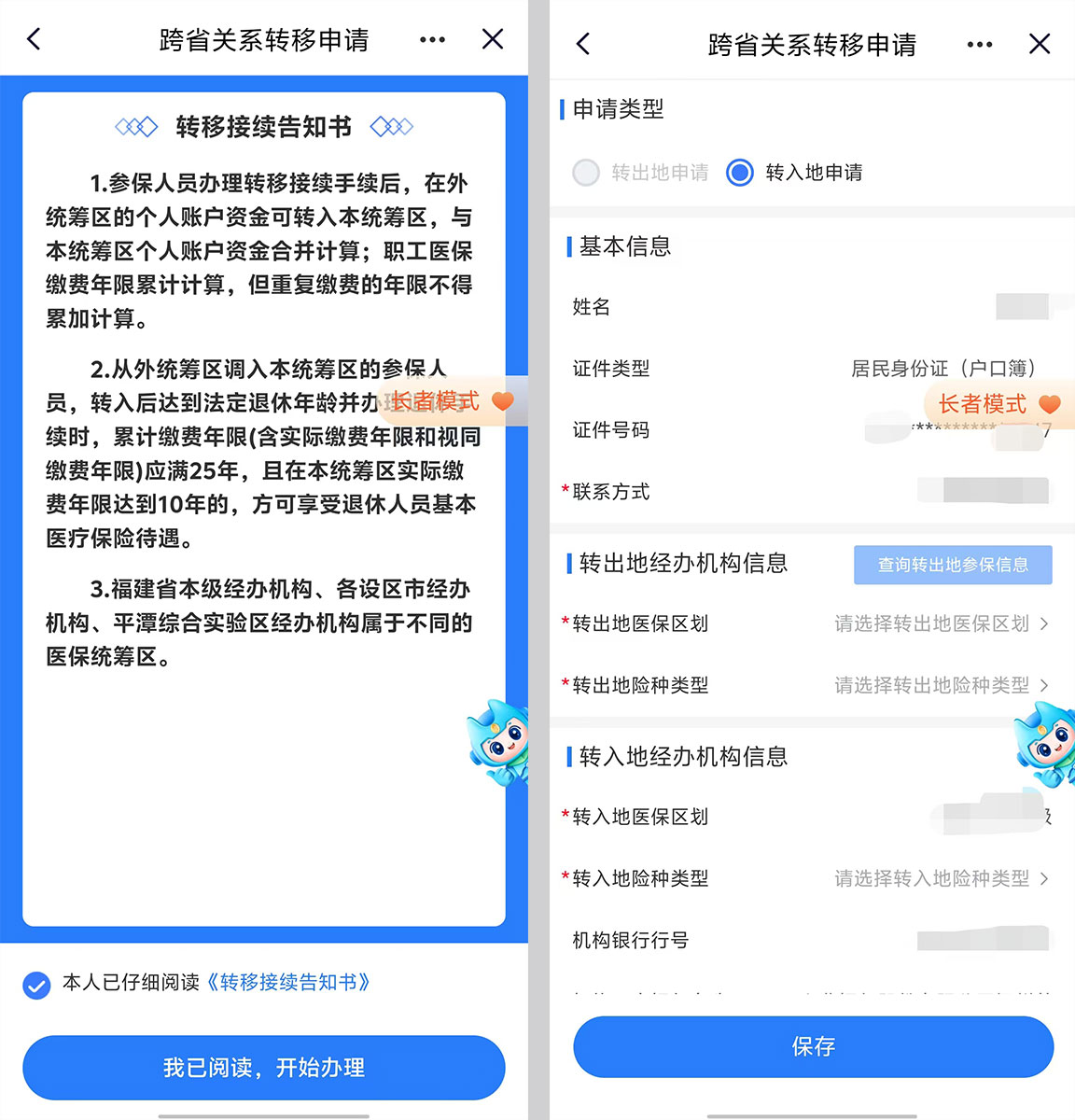
Task: Tap 我已阅读，开始办理 button
Action: point(264,1067)
